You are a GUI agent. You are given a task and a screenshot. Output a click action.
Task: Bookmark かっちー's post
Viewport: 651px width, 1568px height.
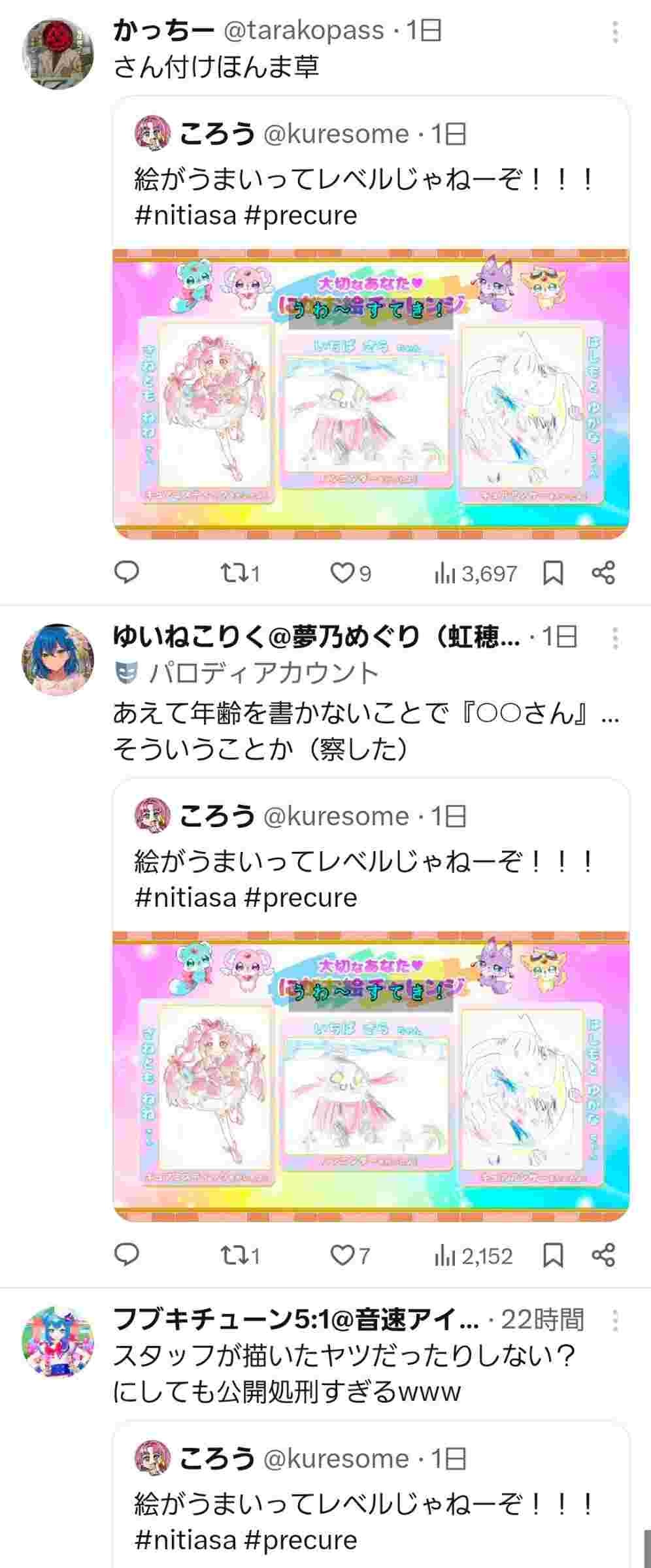(553, 574)
